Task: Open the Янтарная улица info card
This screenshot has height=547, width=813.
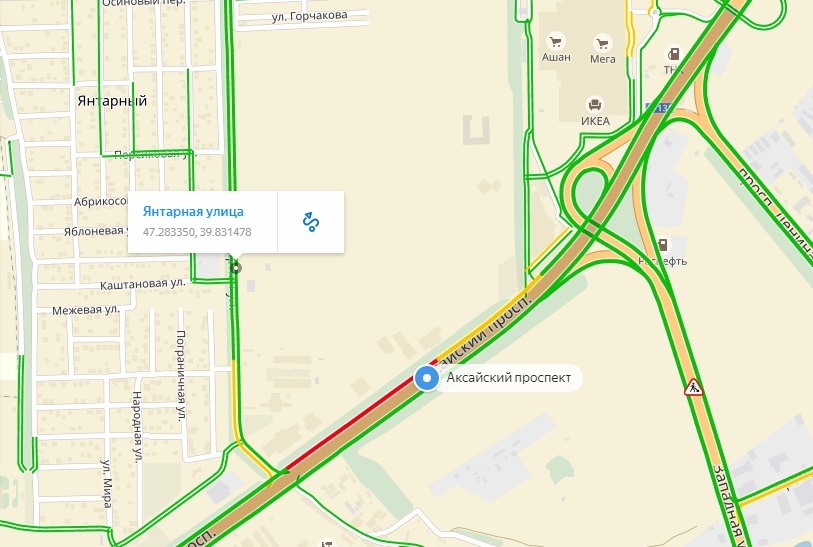Action: coord(193,212)
